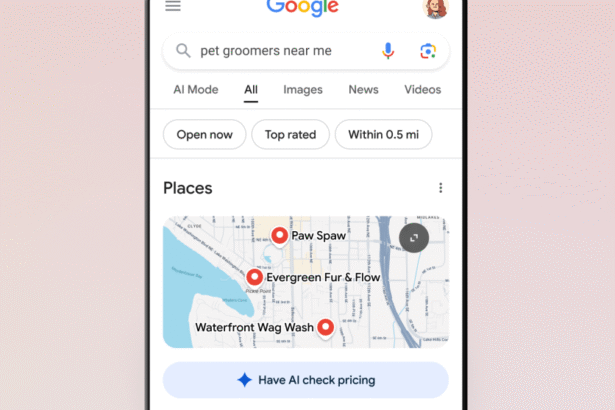Viewport: 615px width, 410px height.
Task: Open the account profile picture
Action: pyautogui.click(x=436, y=8)
